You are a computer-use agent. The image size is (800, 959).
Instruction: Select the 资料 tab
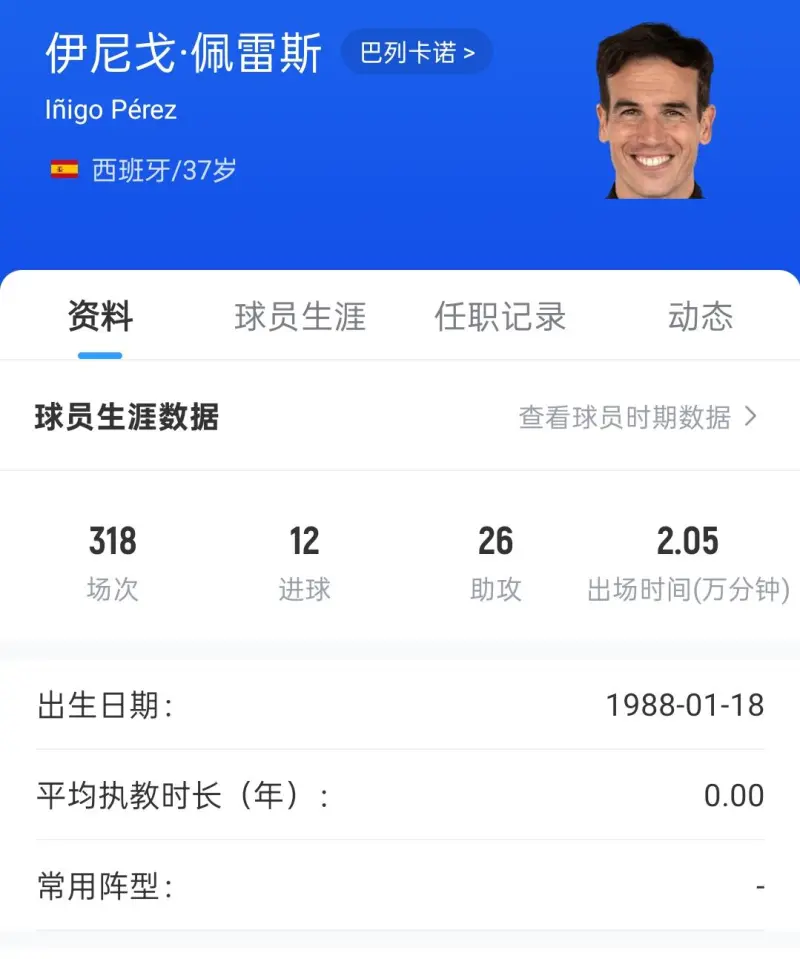[x=100, y=317]
